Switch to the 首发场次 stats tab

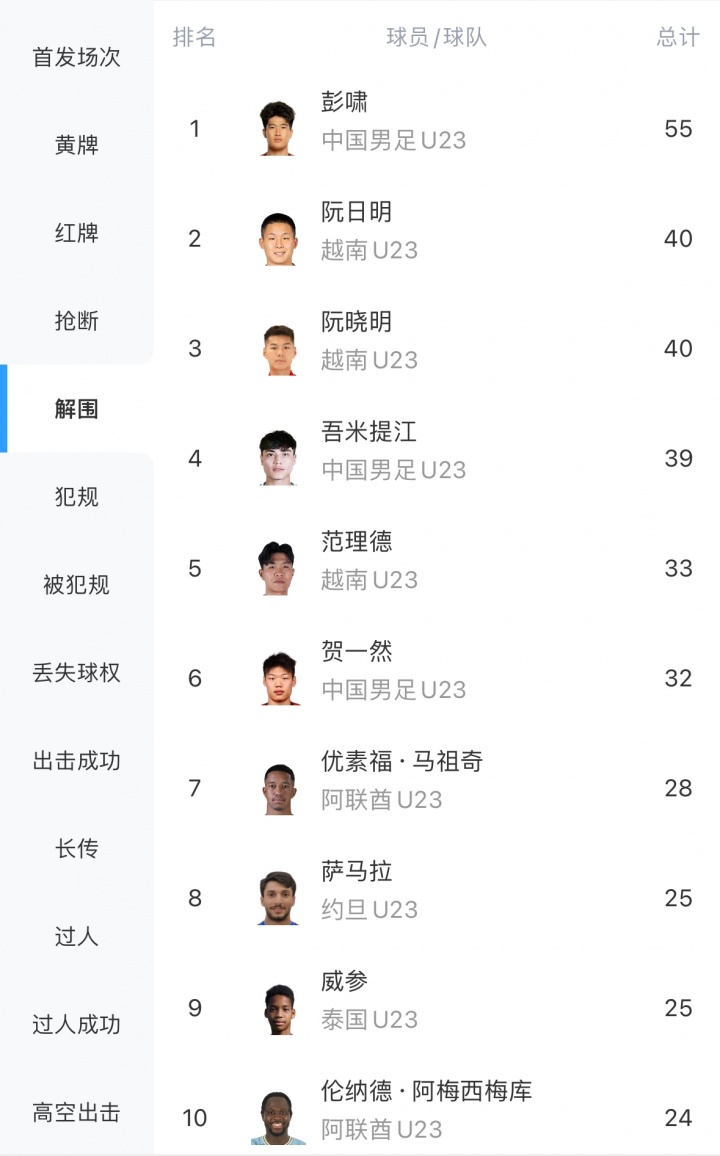75,58
